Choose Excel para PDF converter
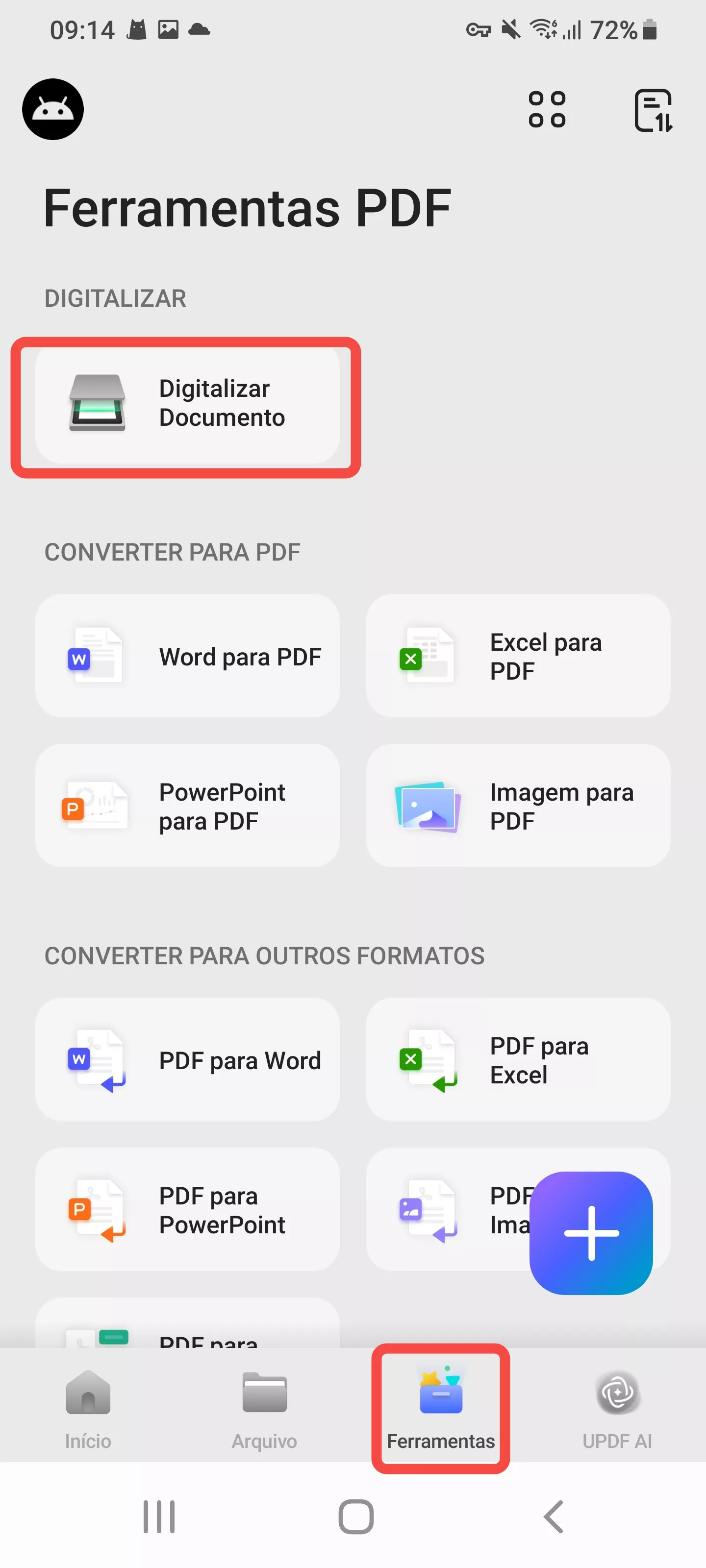 tap(518, 656)
